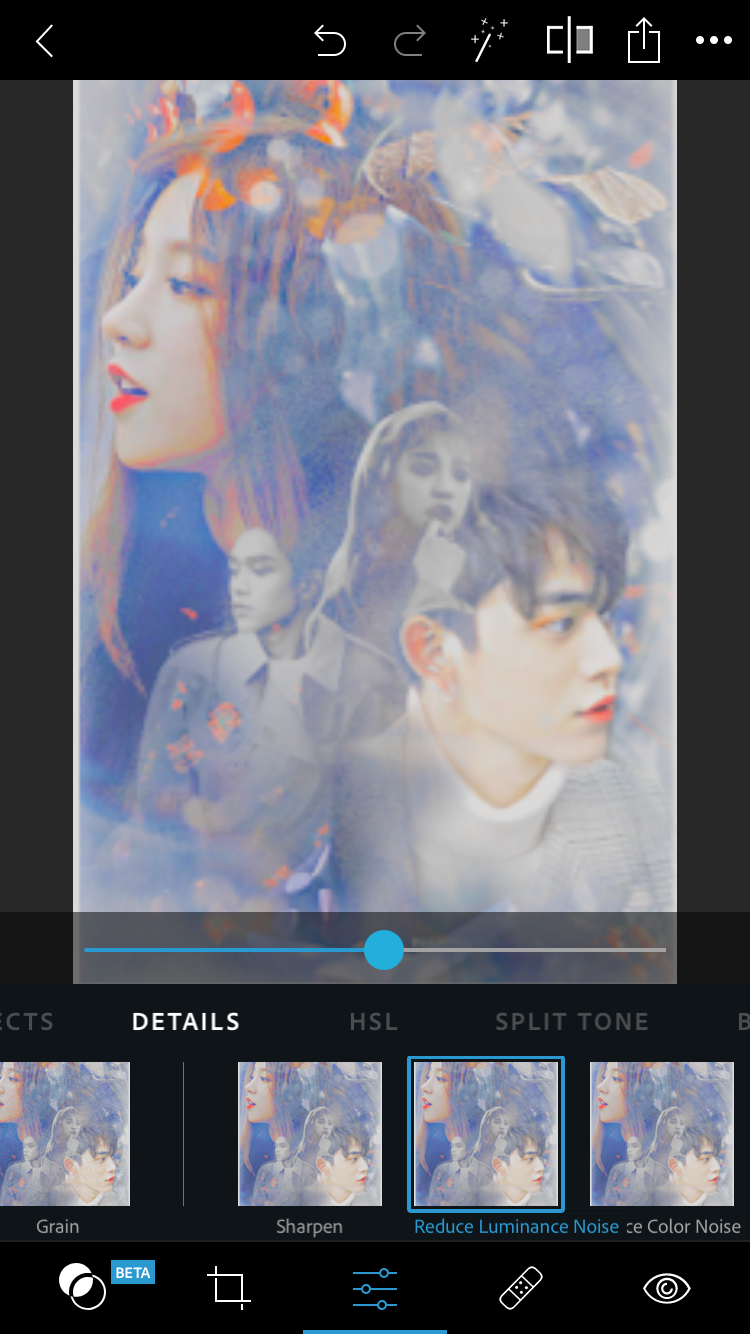Tap the luminance noise slider handle
Screen dimensions: 750x1334
click(383, 950)
